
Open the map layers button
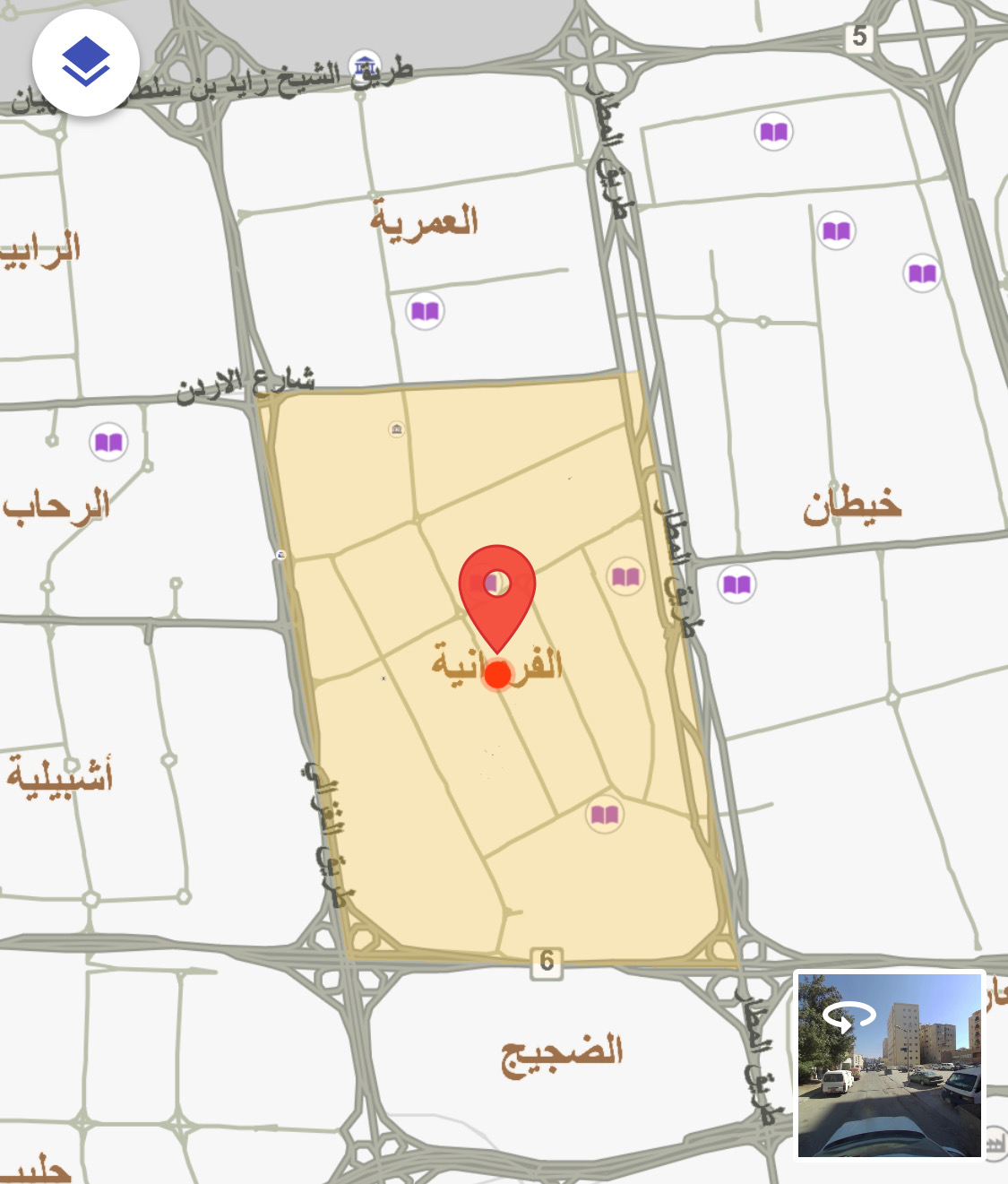pyautogui.click(x=86, y=62)
